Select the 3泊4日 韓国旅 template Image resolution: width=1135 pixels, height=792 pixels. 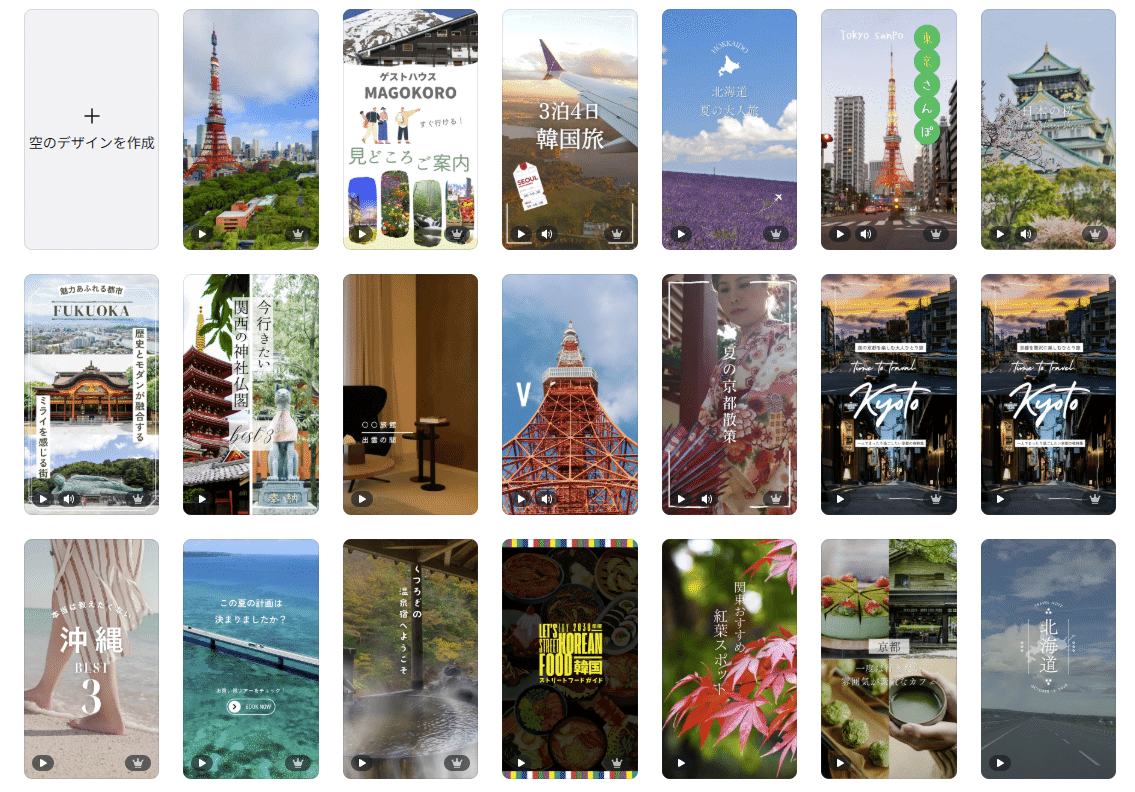point(570,129)
